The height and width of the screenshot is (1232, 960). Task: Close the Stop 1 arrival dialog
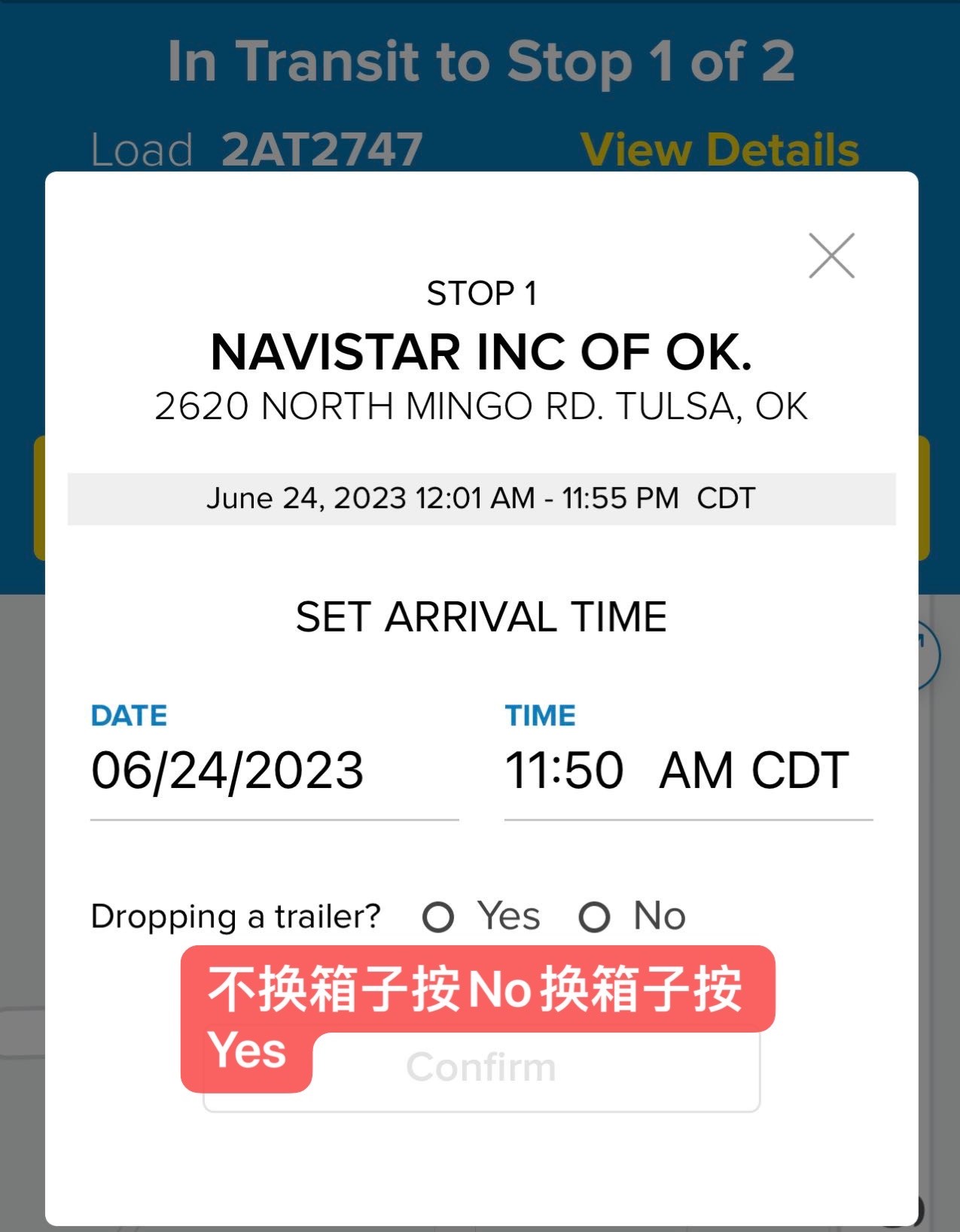pyautogui.click(x=831, y=256)
